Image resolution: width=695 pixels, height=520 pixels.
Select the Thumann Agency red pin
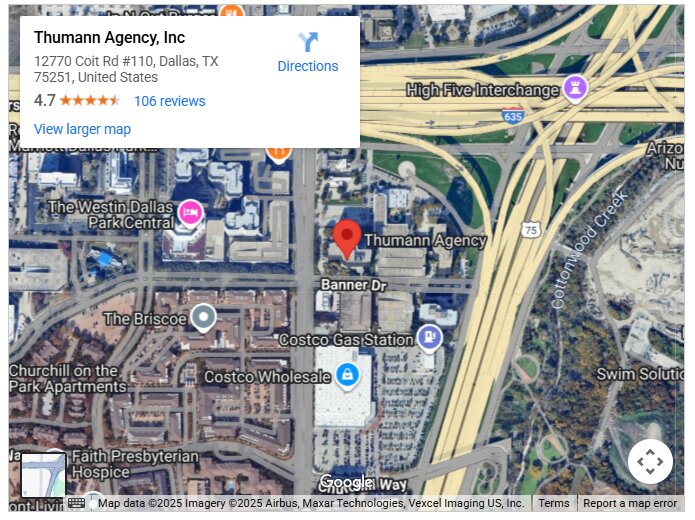coord(347,239)
